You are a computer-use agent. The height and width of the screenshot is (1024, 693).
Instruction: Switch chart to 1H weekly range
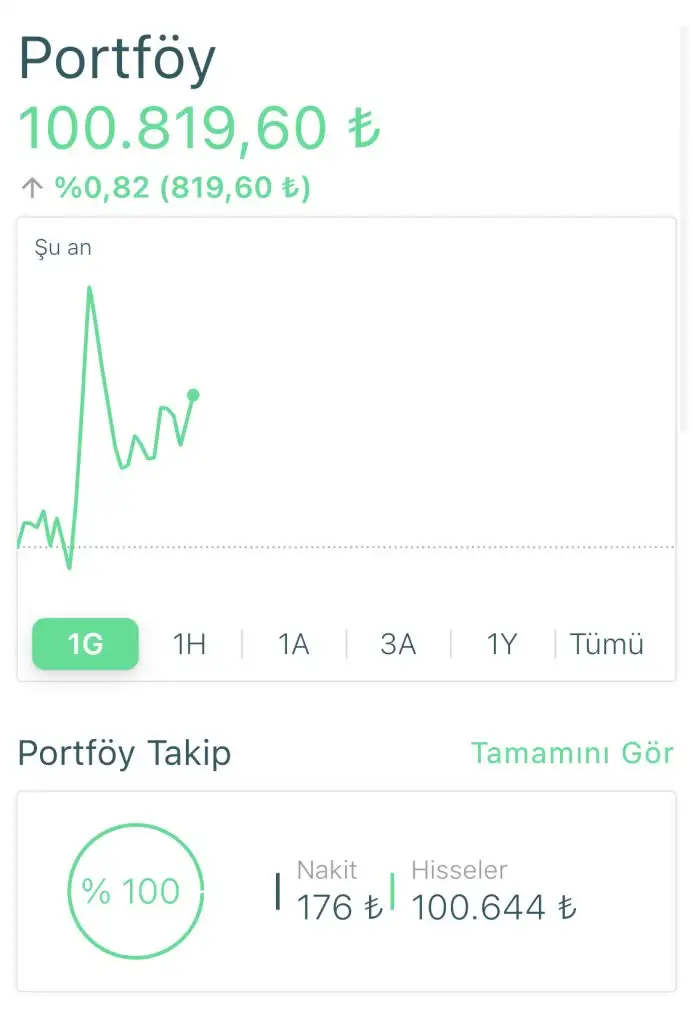pos(189,644)
